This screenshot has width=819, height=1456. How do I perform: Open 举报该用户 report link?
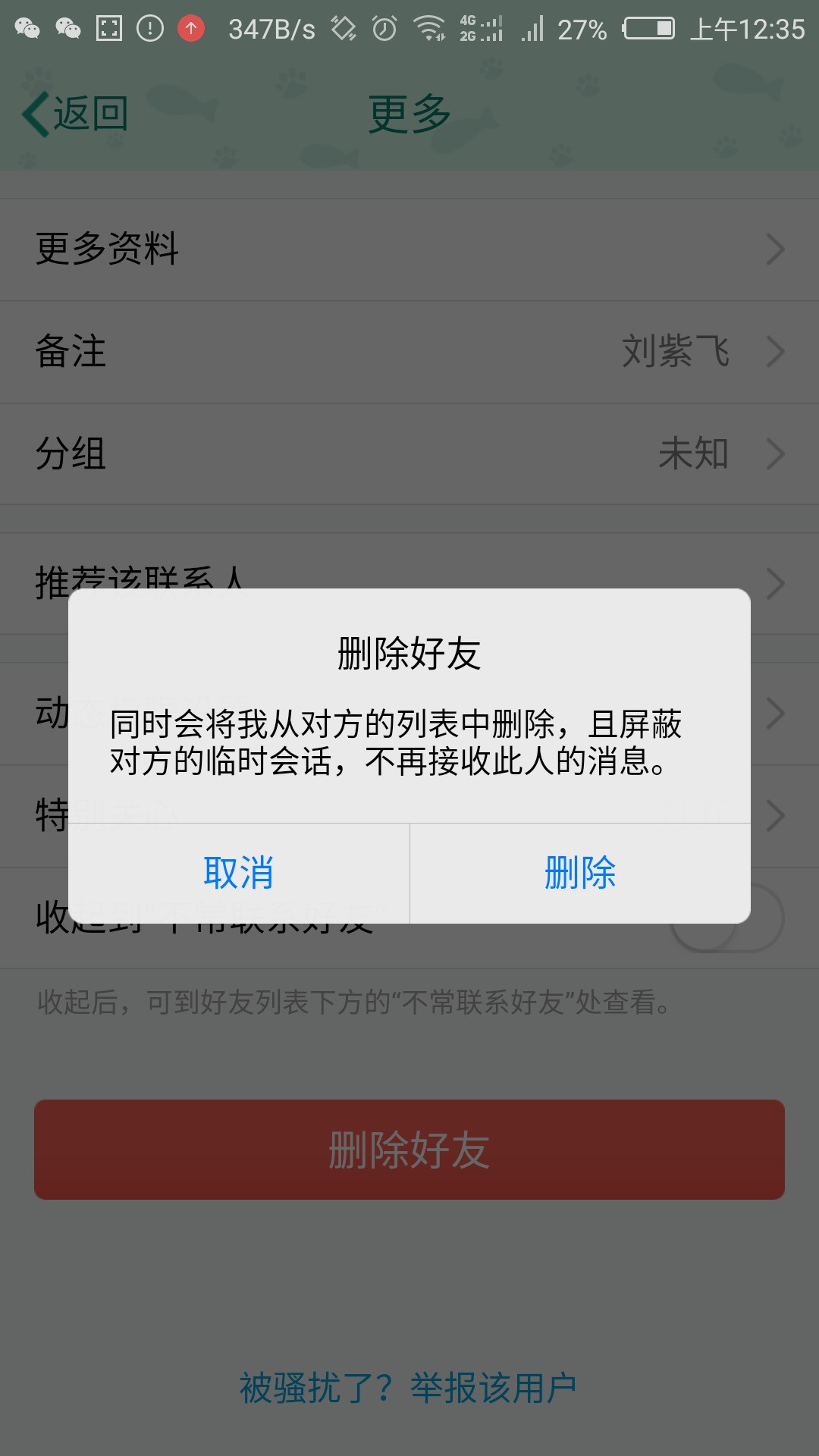click(x=493, y=1389)
